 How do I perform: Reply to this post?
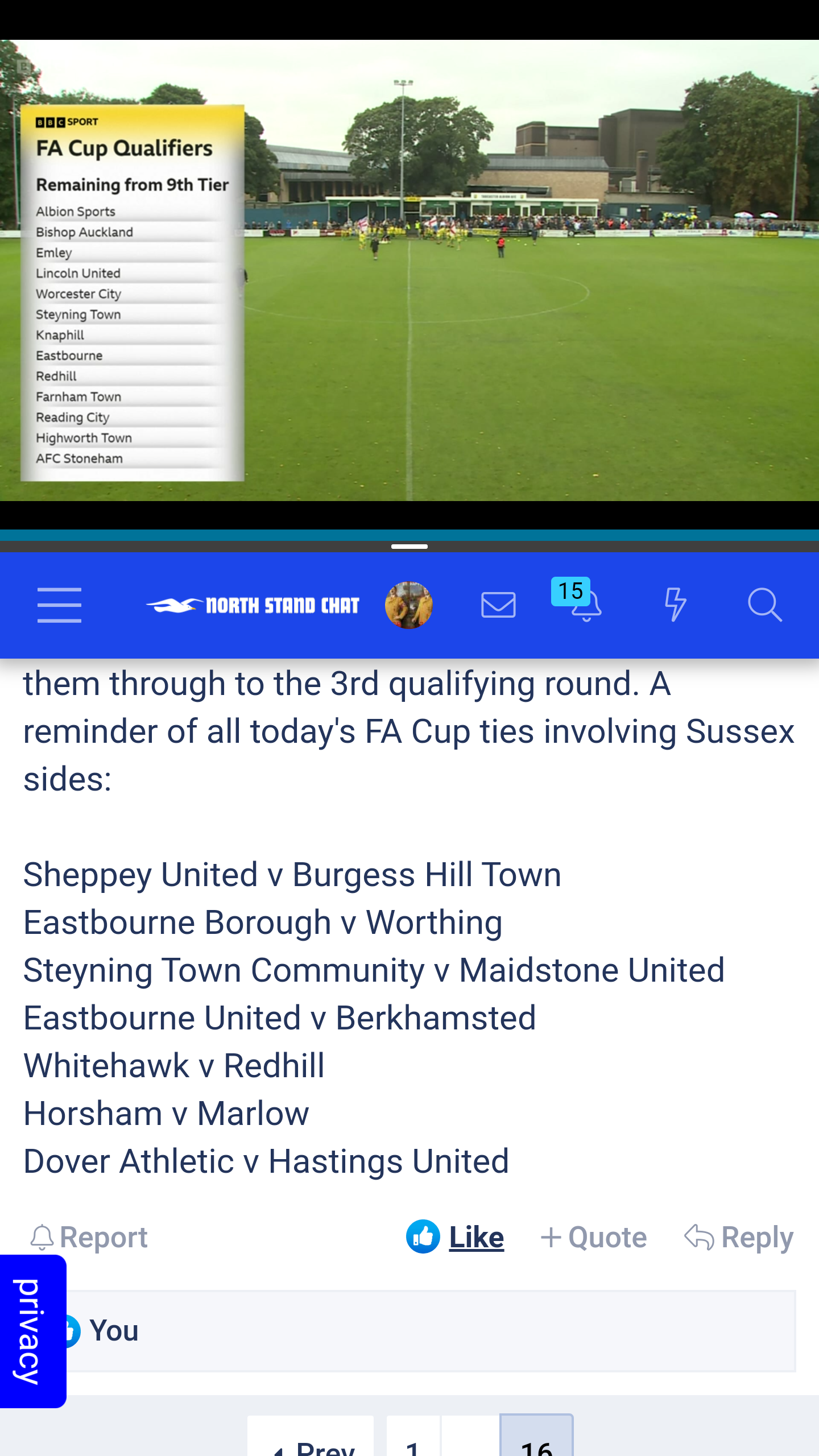tap(739, 1238)
